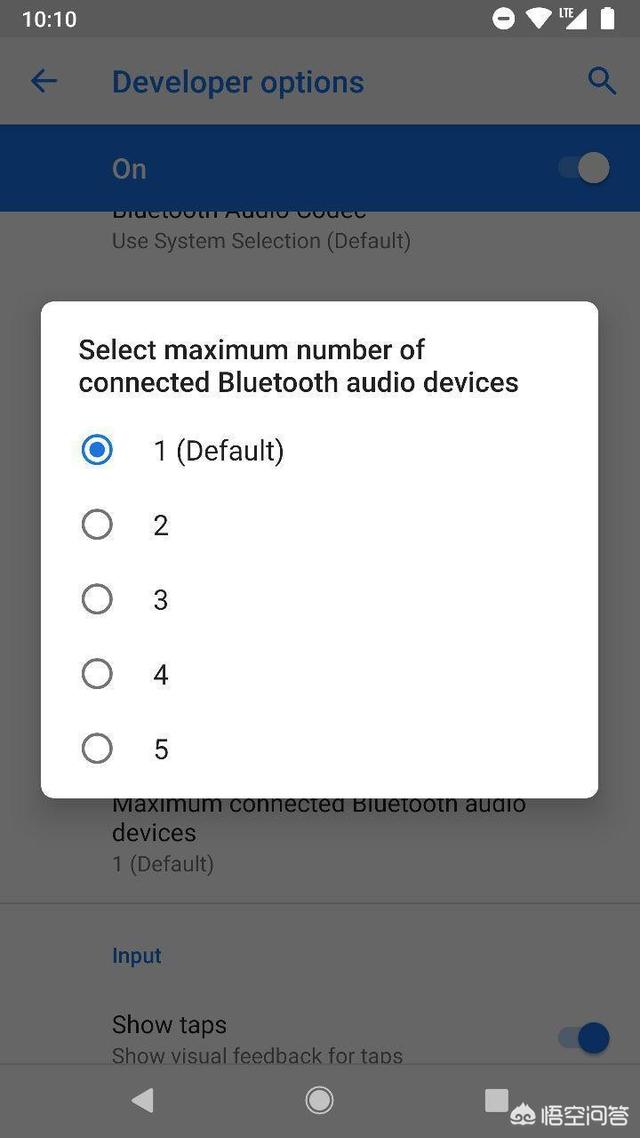Pick 4 maximum connected audio devices
The width and height of the screenshot is (640, 1138).
pyautogui.click(x=97, y=674)
